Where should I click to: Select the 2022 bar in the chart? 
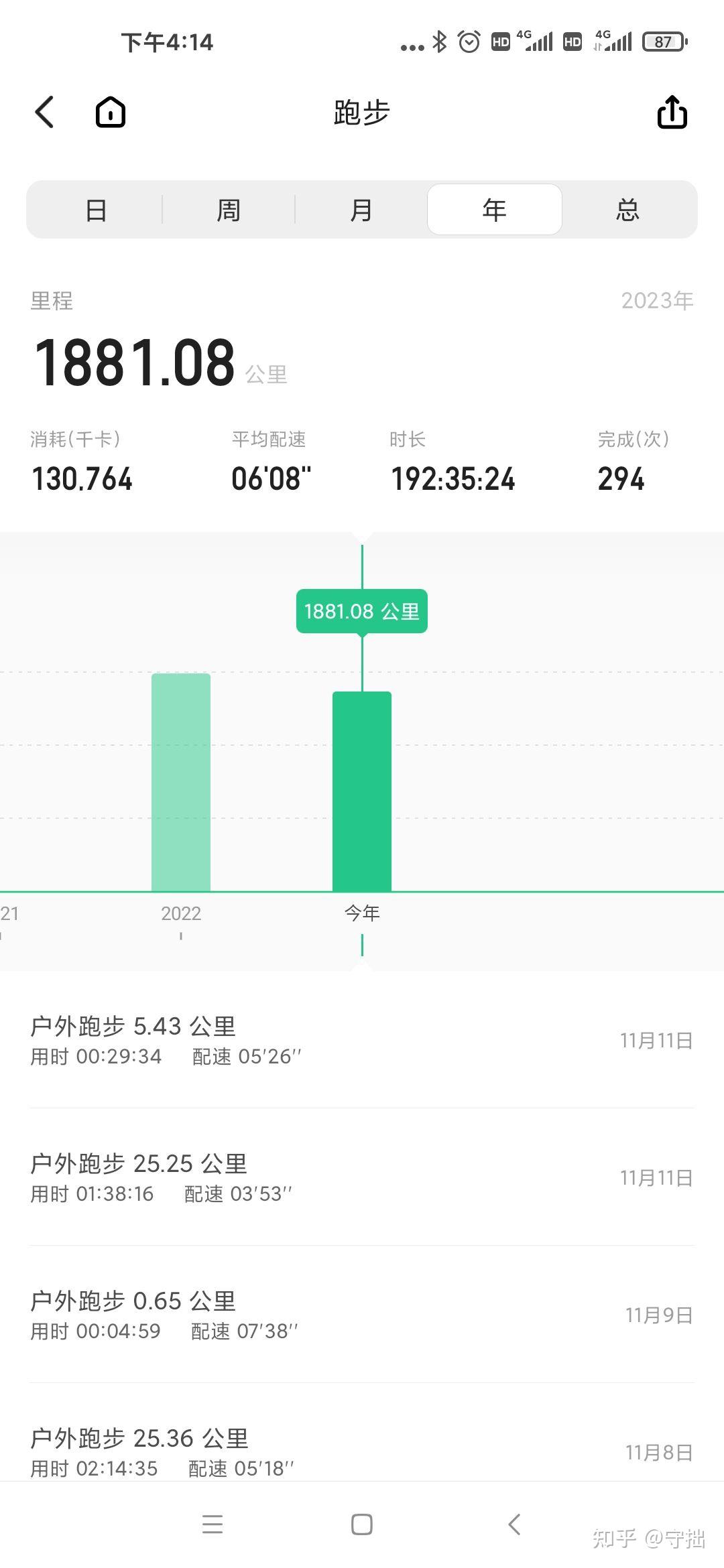pyautogui.click(x=181, y=783)
